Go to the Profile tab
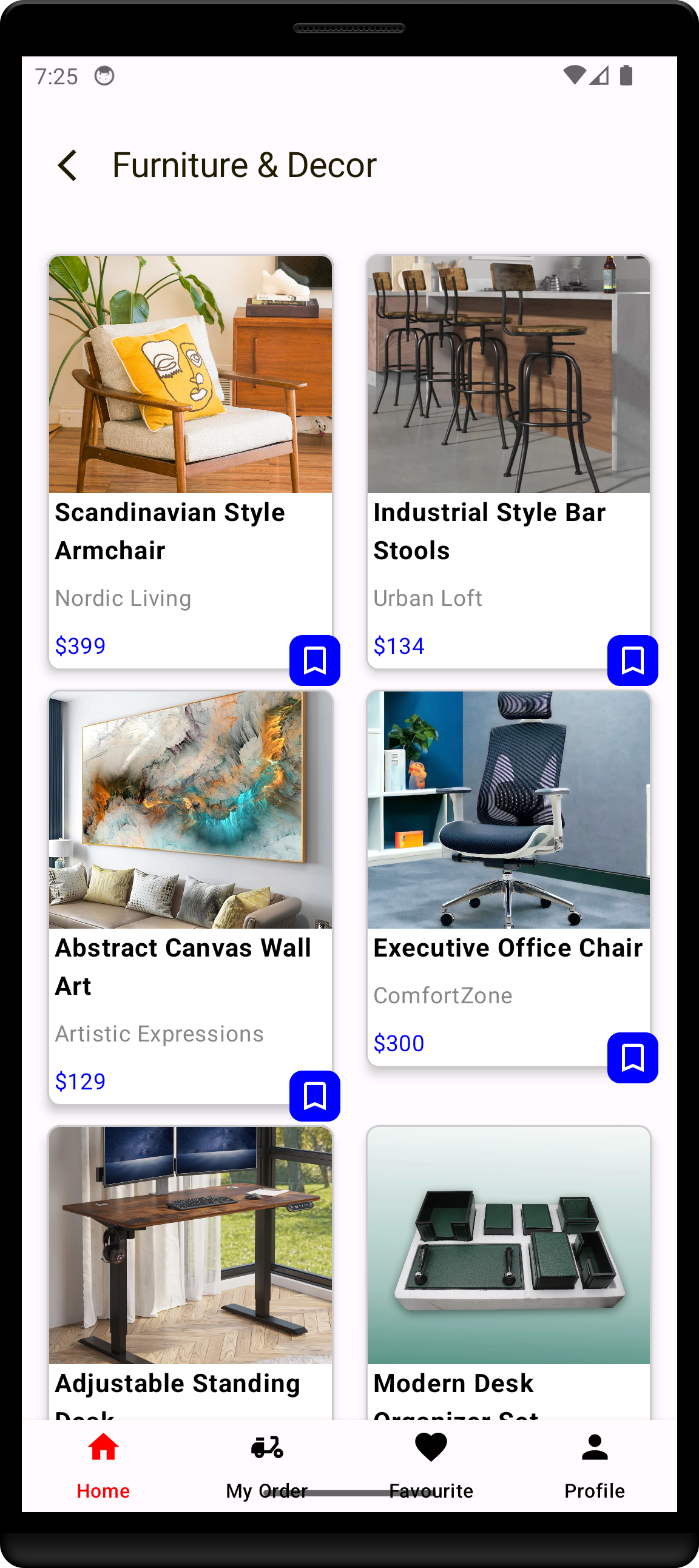 [x=594, y=1464]
